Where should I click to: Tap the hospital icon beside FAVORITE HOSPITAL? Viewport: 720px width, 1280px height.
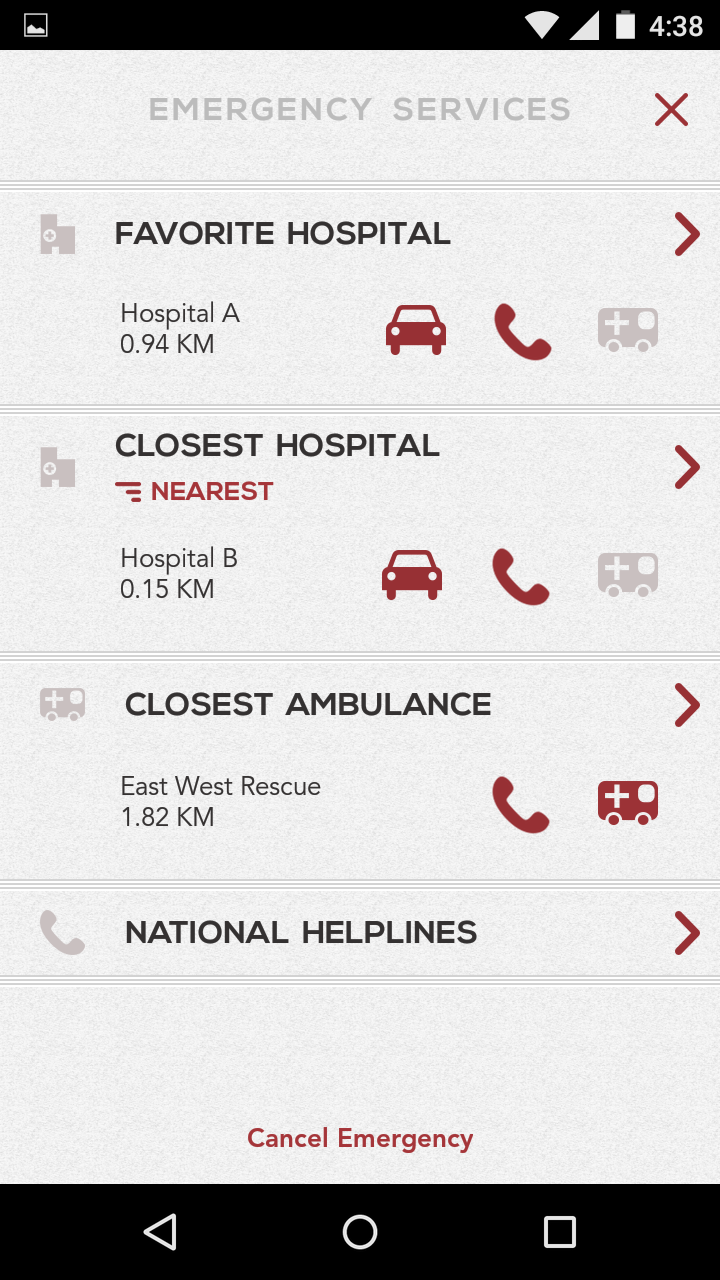pyautogui.click(x=57, y=234)
